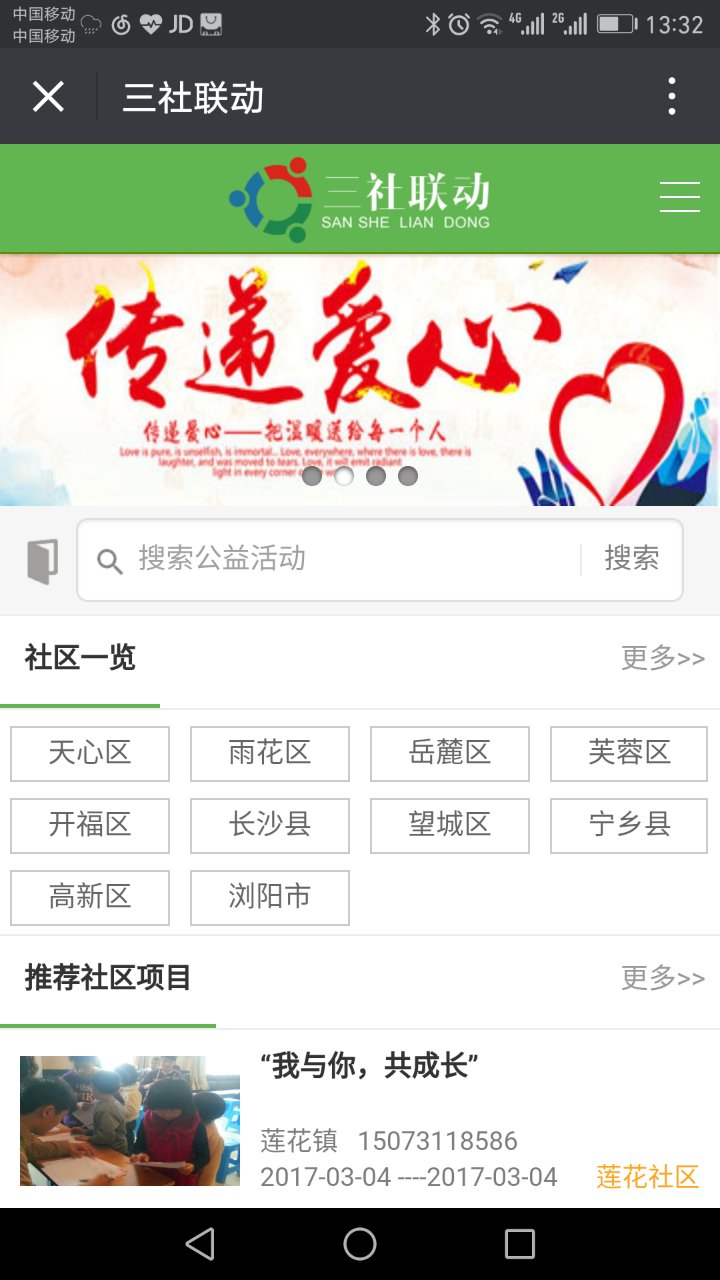This screenshot has width=720, height=1280.
Task: Open the hamburger menu in green header
Action: [x=680, y=197]
